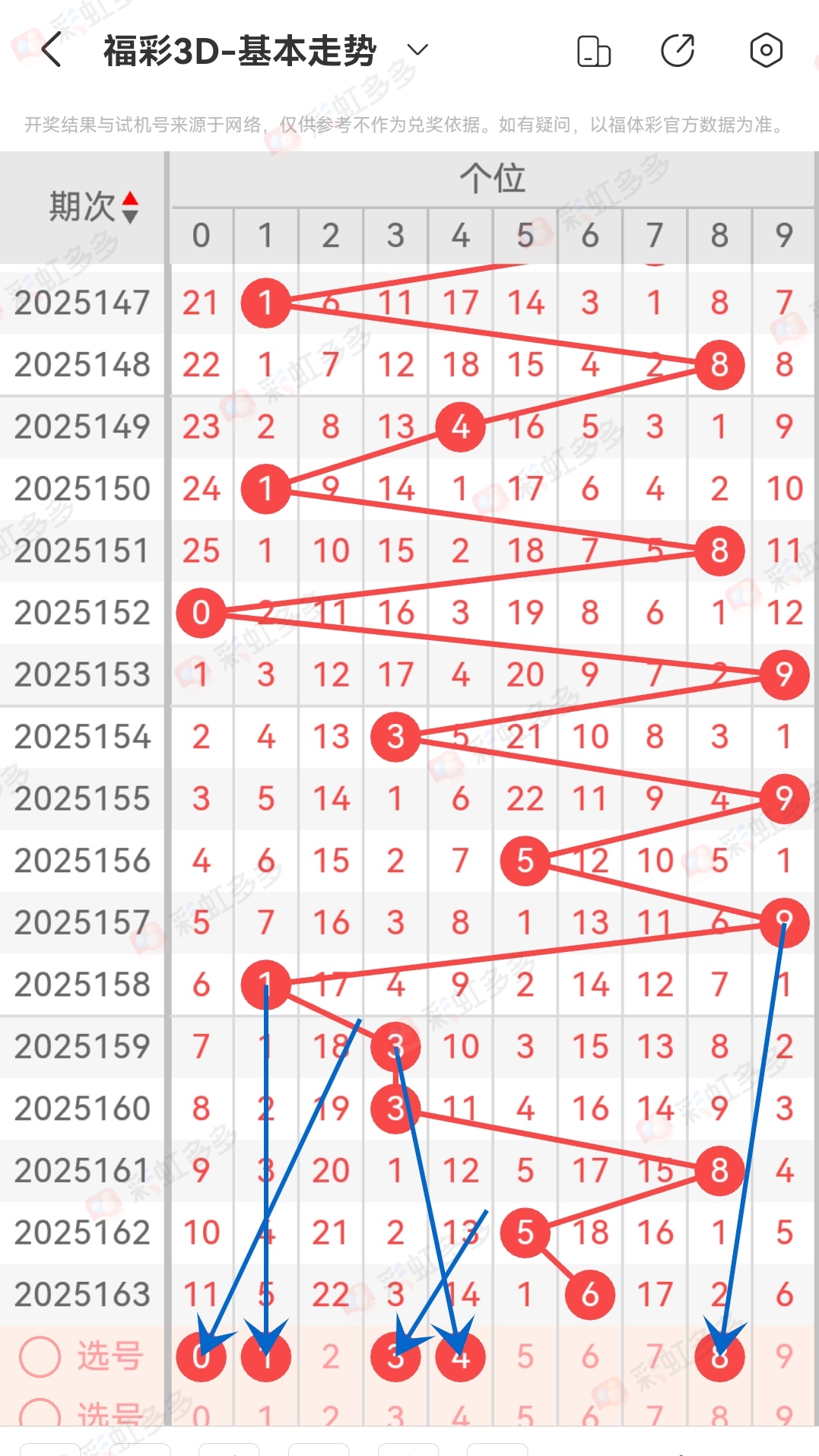Open the multi-window pages icon at top right
Image resolution: width=819 pixels, height=1456 pixels.
click(x=594, y=49)
